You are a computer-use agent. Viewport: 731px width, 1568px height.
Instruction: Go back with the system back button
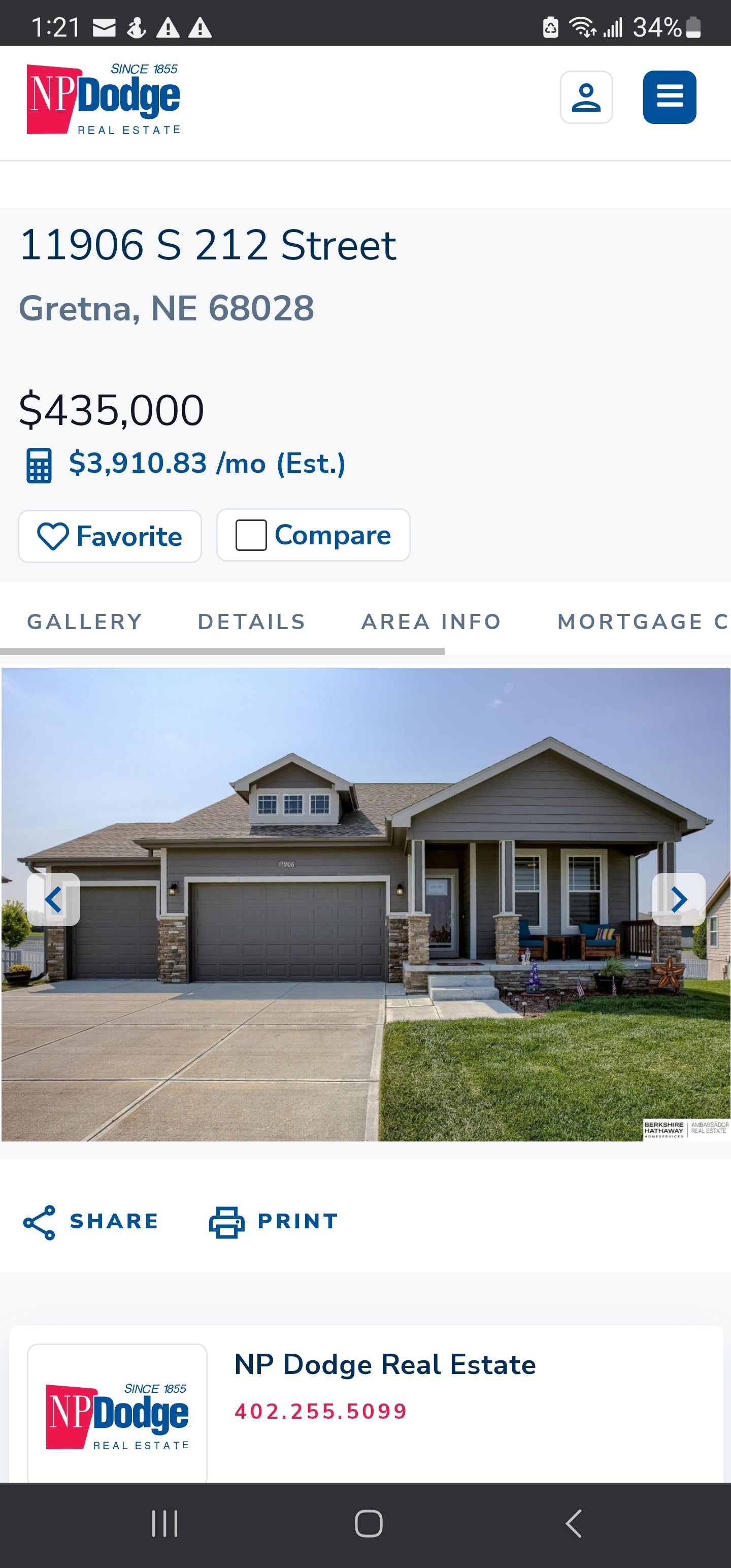coord(573,1523)
